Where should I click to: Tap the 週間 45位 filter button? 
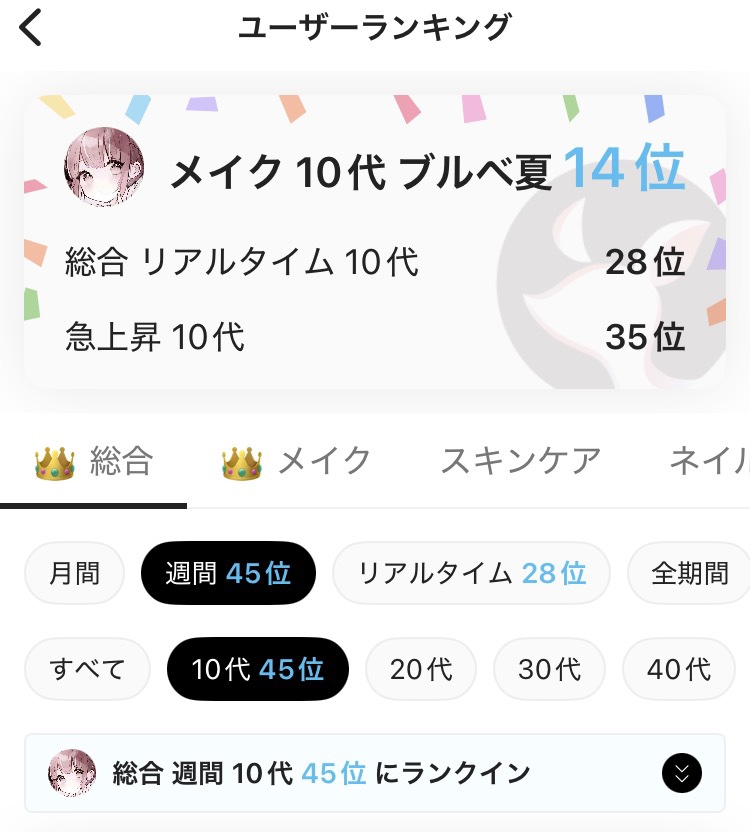[x=228, y=572]
